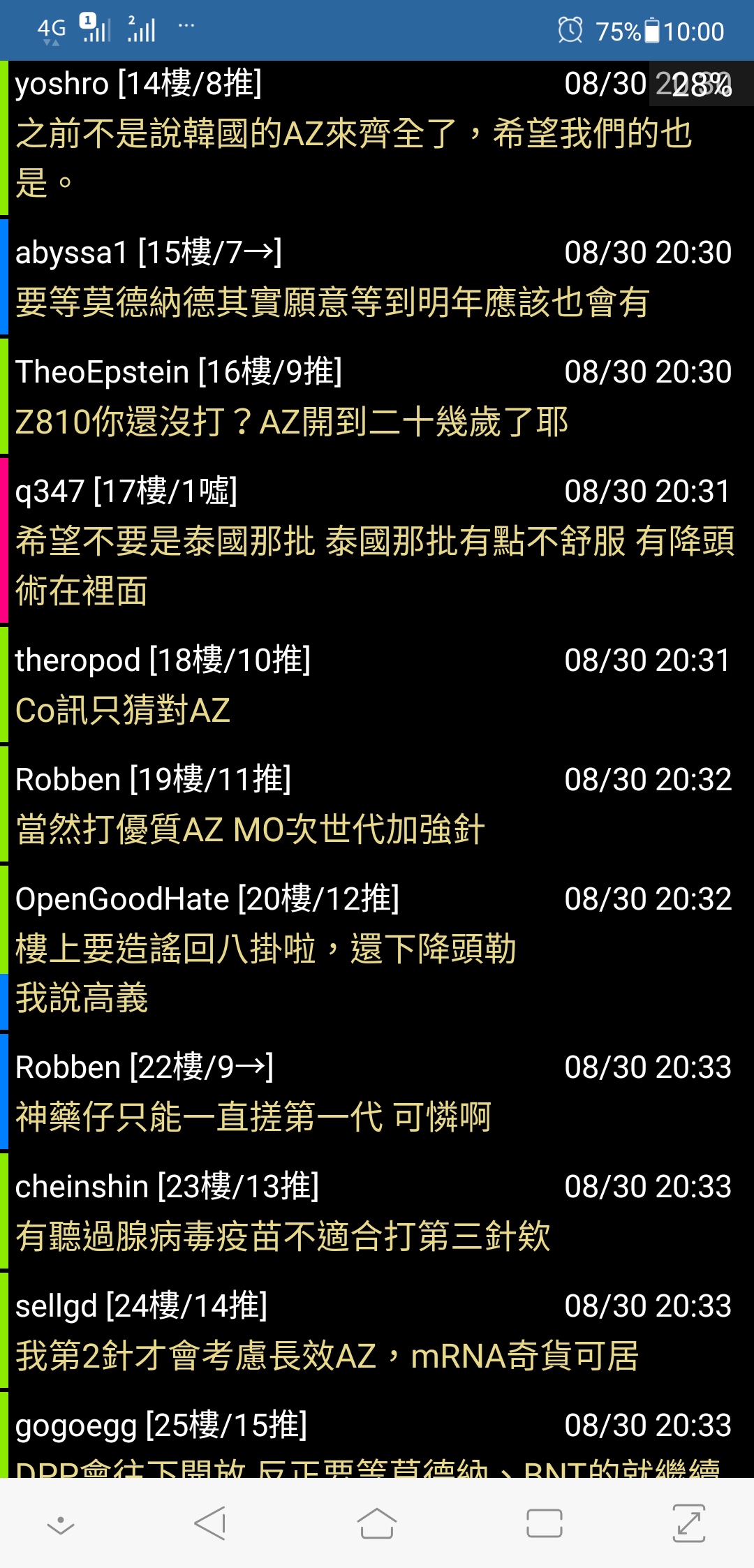Select cheinshin's comment on floor 23
Screen dimensions: 754x1568
(377, 1211)
